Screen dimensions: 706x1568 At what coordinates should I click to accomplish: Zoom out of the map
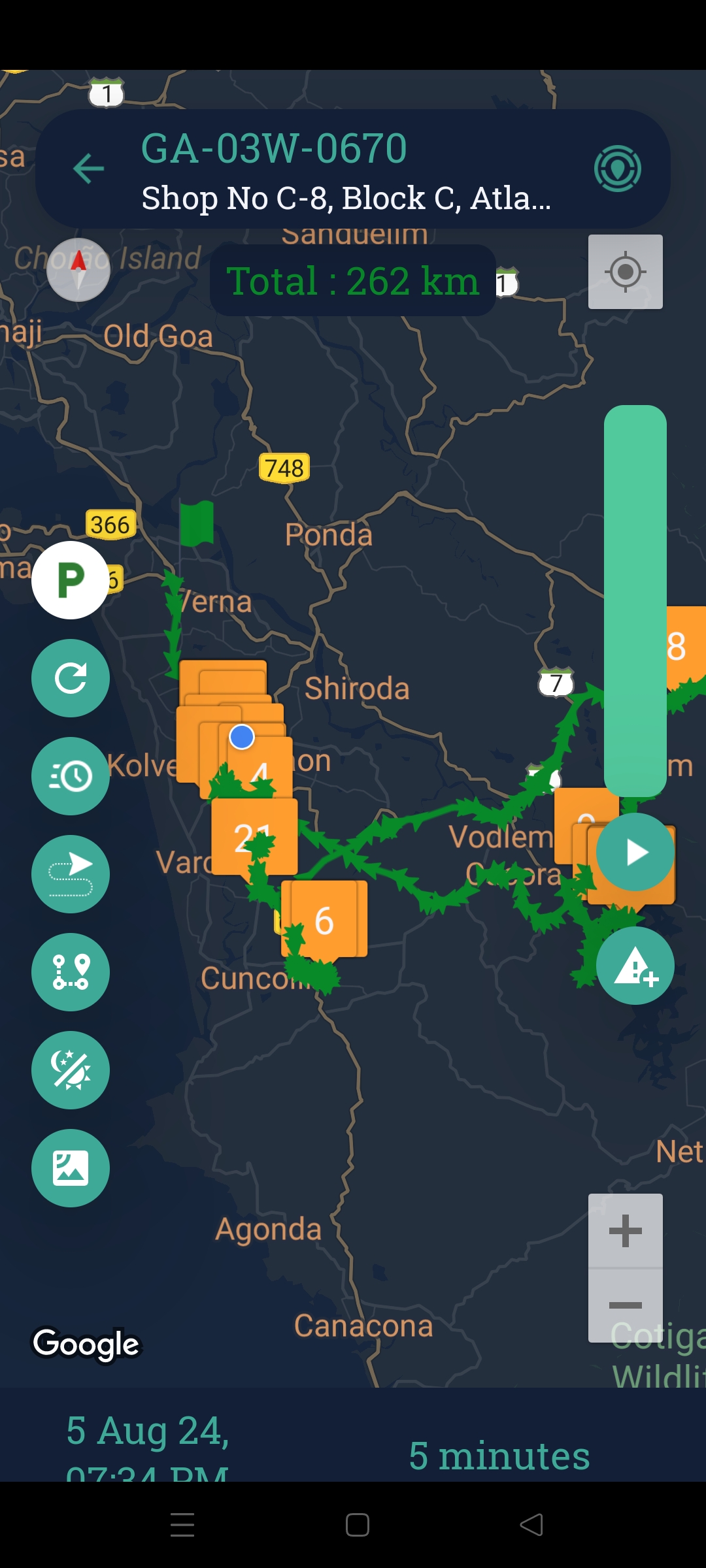(625, 1305)
